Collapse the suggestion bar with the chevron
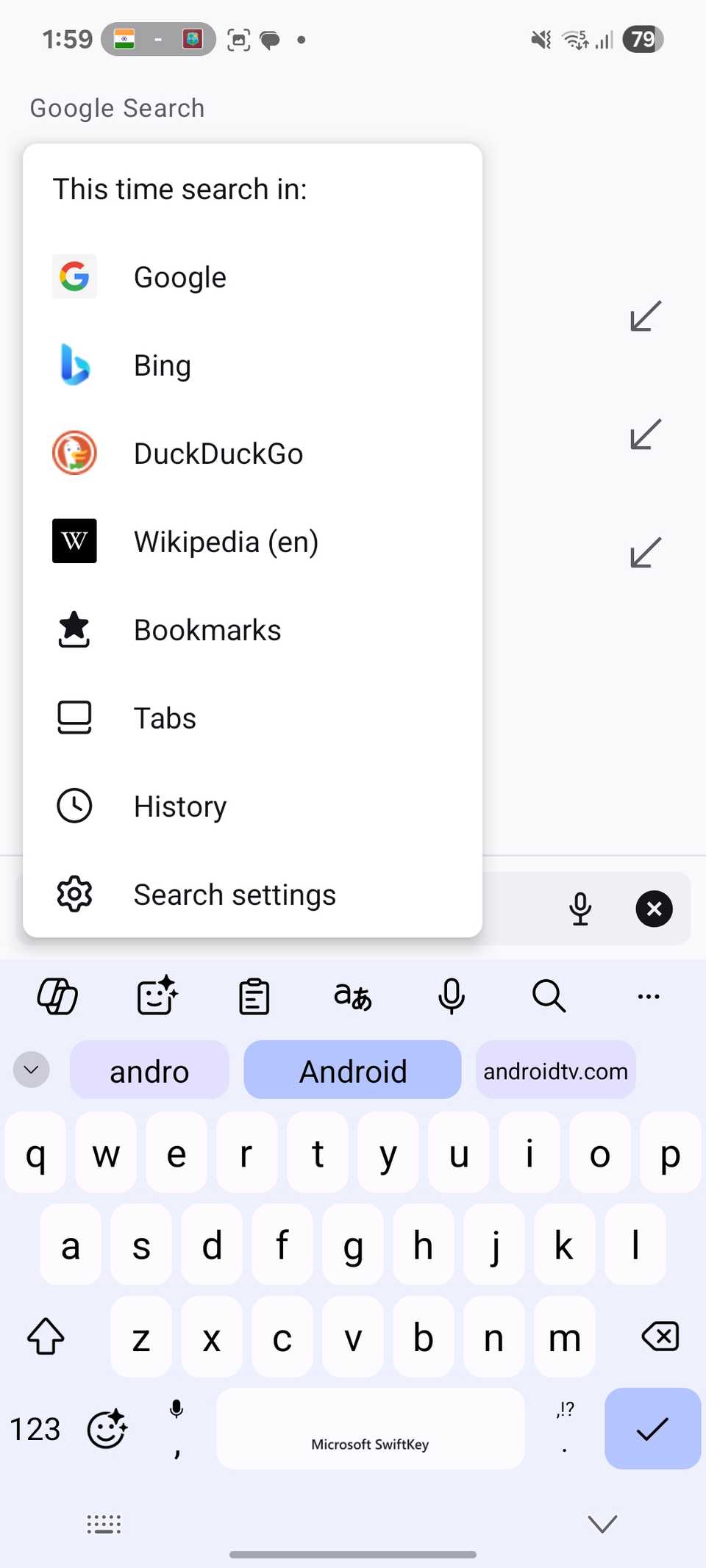706x1568 pixels. tap(31, 1070)
